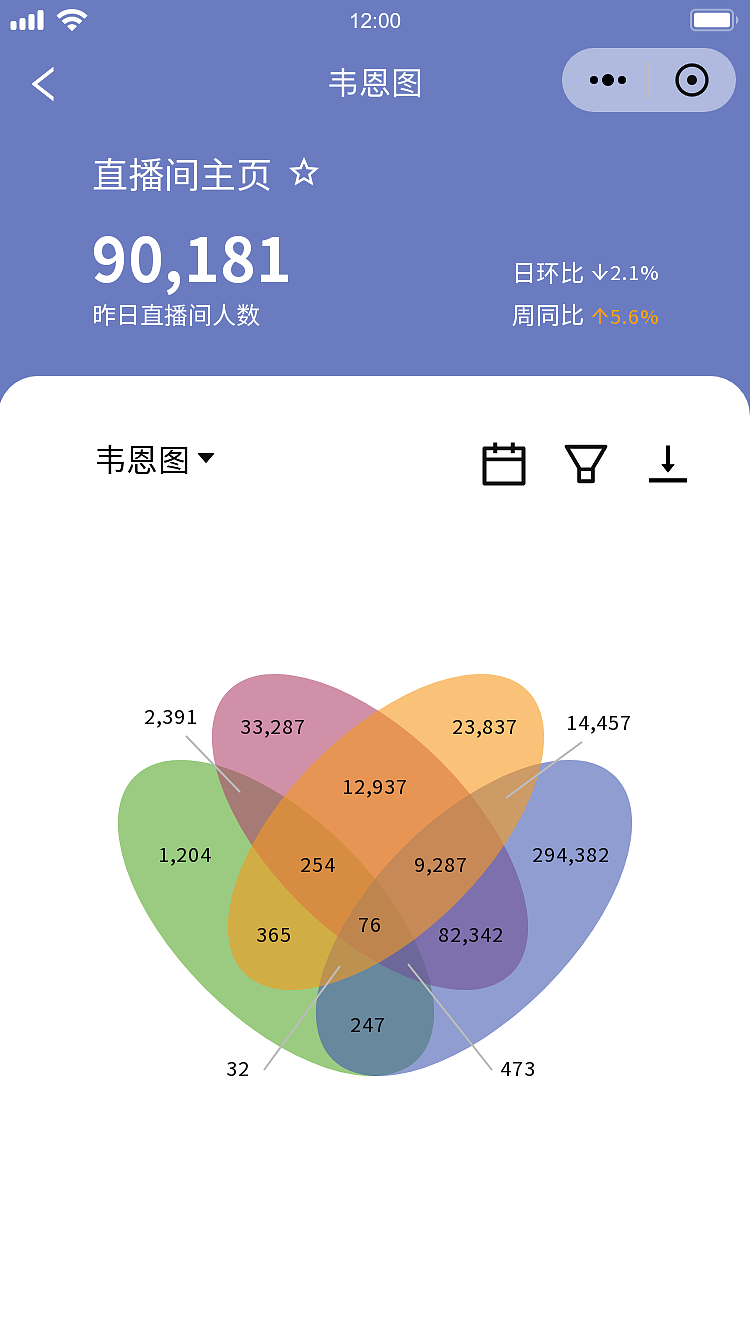750x1334 pixels.
Task: Toggle the star favorite next to 直播间主页
Action: [x=305, y=172]
